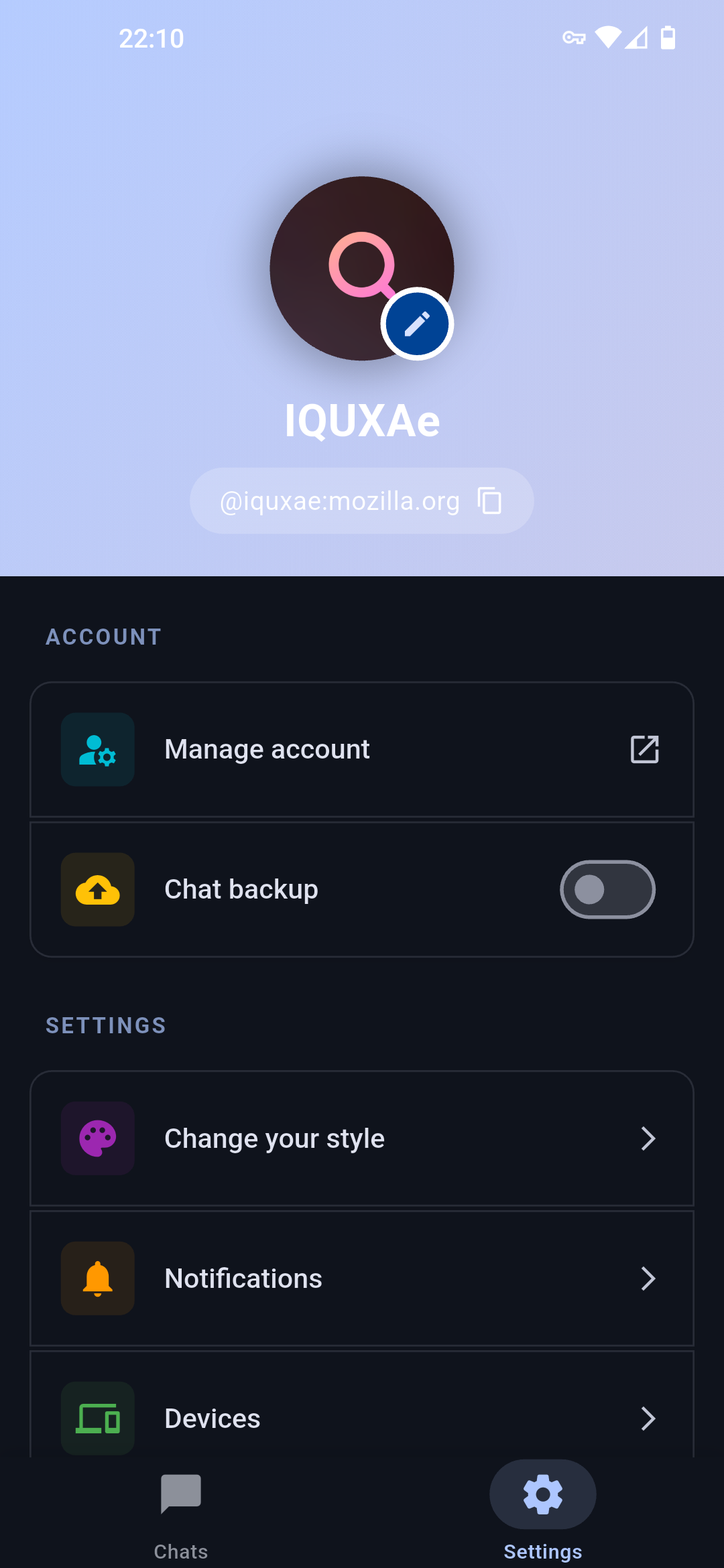Open Notifications settings
This screenshot has width=724, height=1568.
point(362,1279)
